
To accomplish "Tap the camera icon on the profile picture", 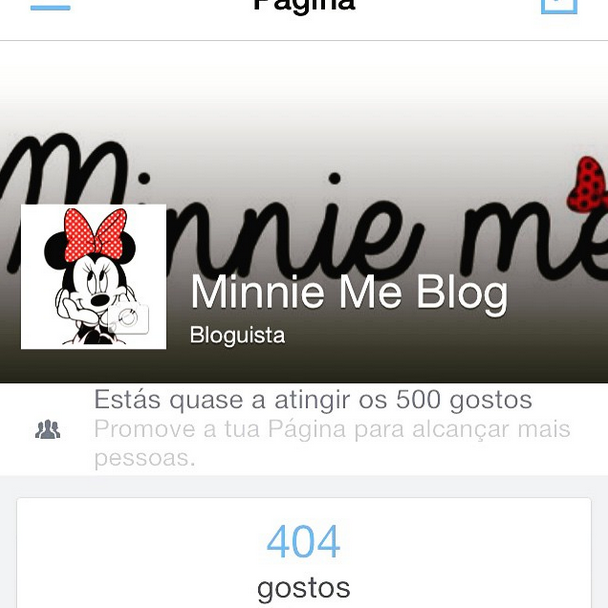I will click(129, 320).
